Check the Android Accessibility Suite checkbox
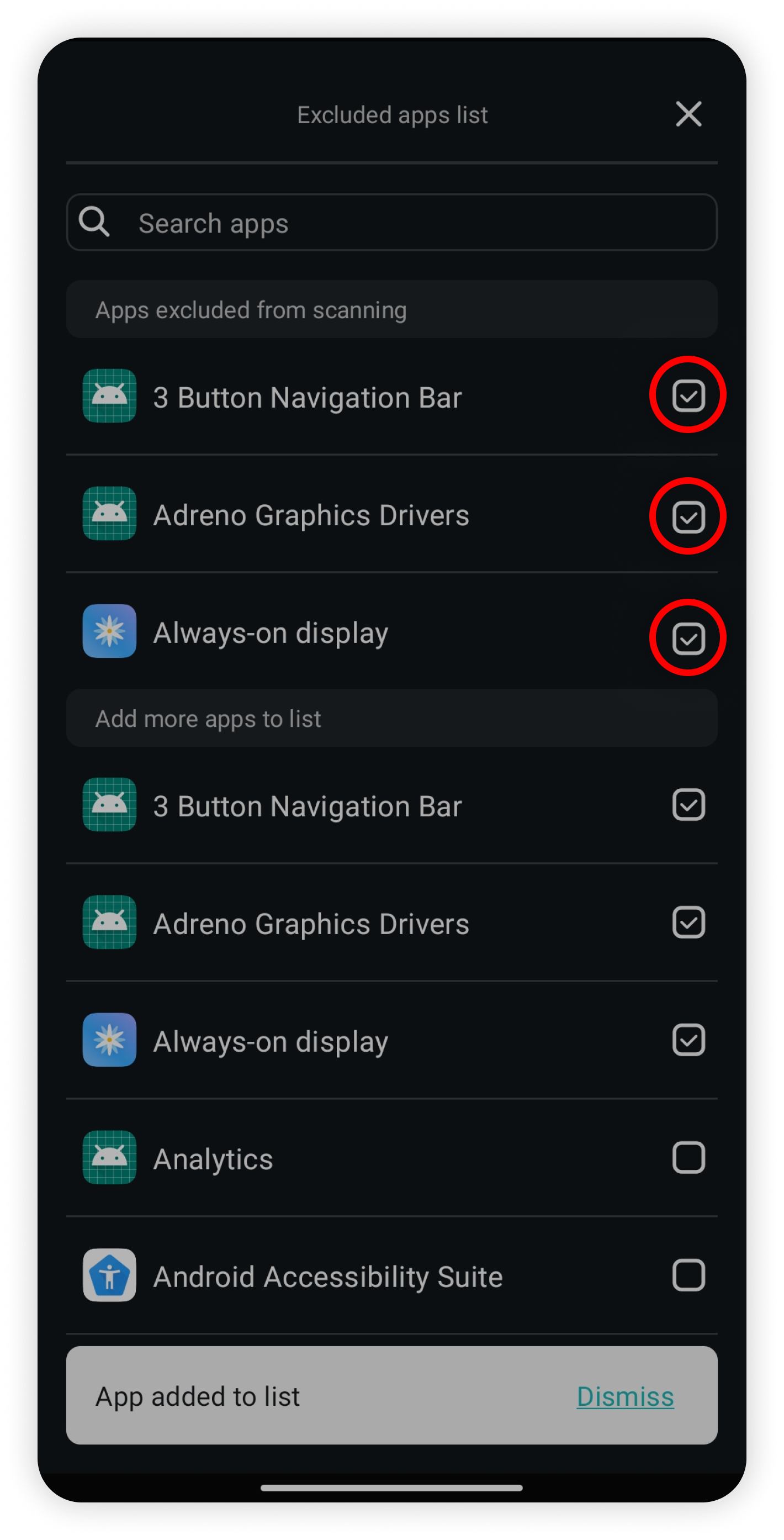Viewport: 784px width, 1540px height. 688,1276
